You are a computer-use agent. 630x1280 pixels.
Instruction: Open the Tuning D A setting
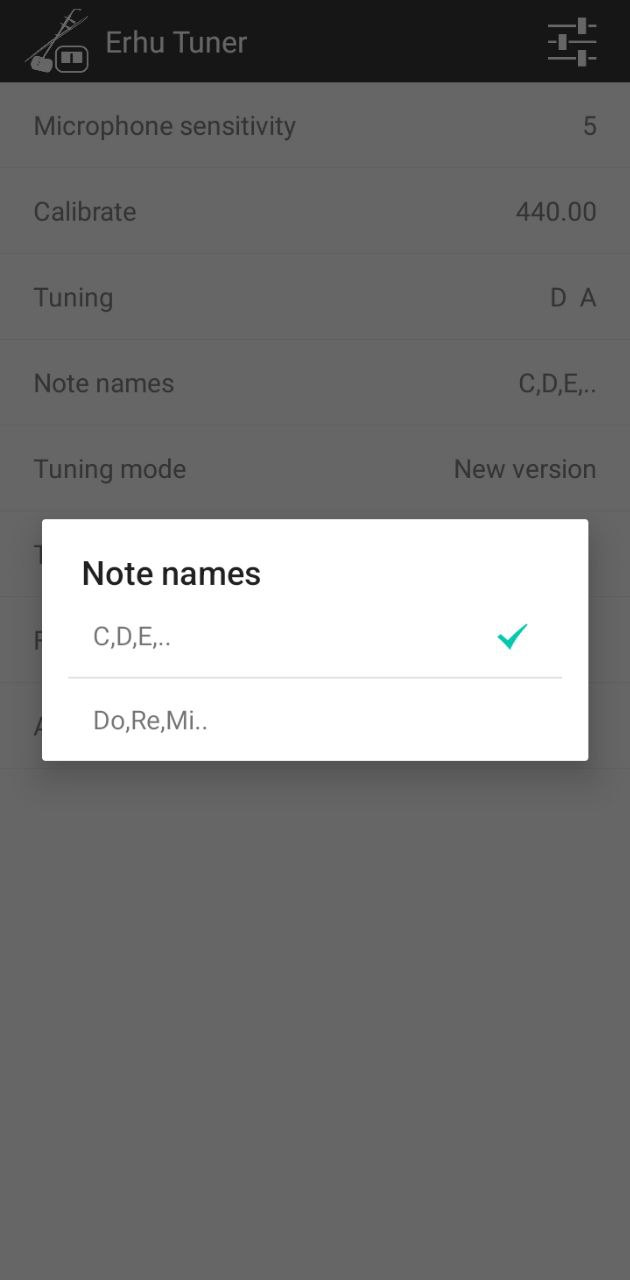pos(314,298)
